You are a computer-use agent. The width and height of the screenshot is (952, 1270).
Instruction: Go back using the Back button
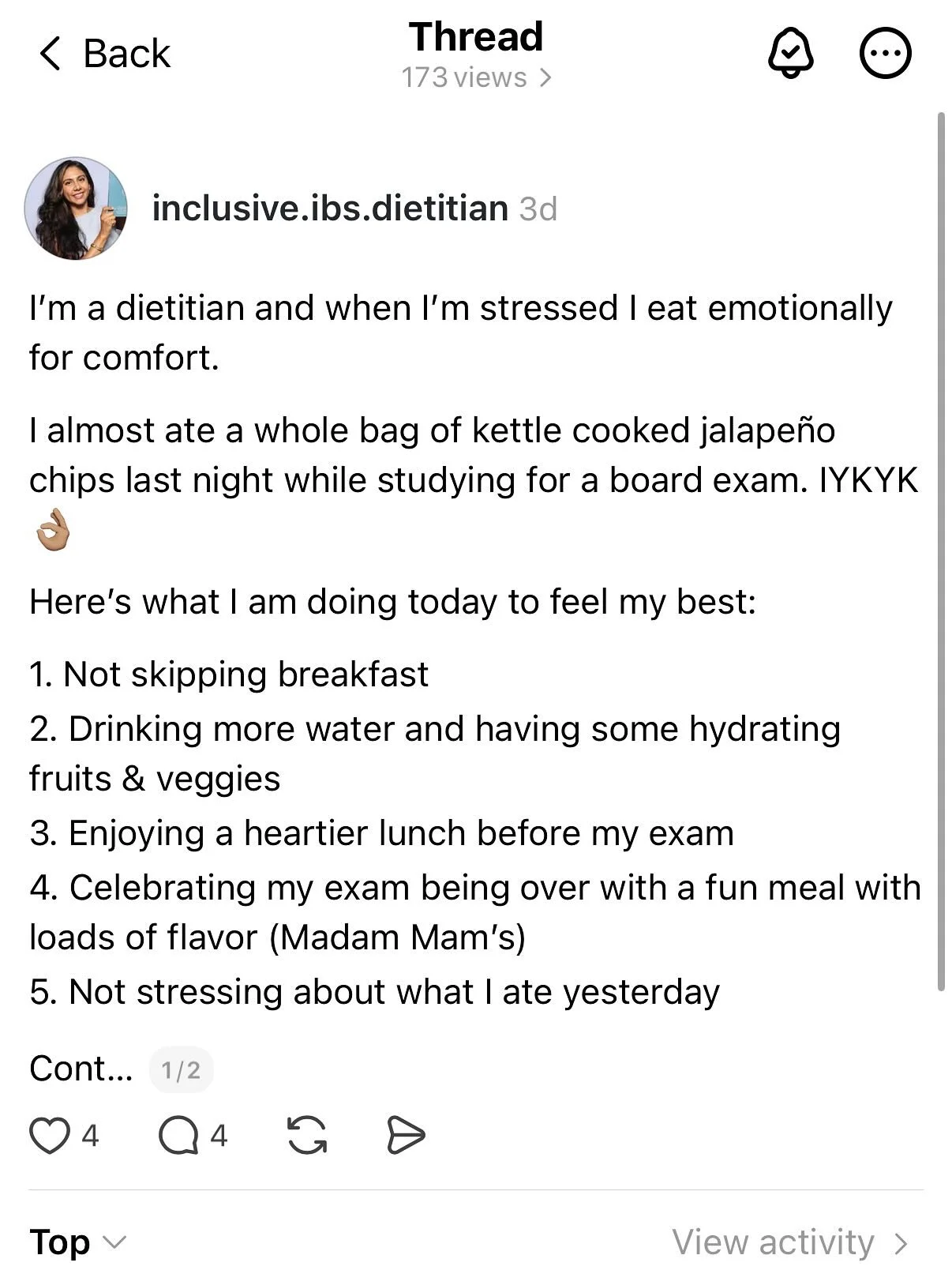coord(104,54)
